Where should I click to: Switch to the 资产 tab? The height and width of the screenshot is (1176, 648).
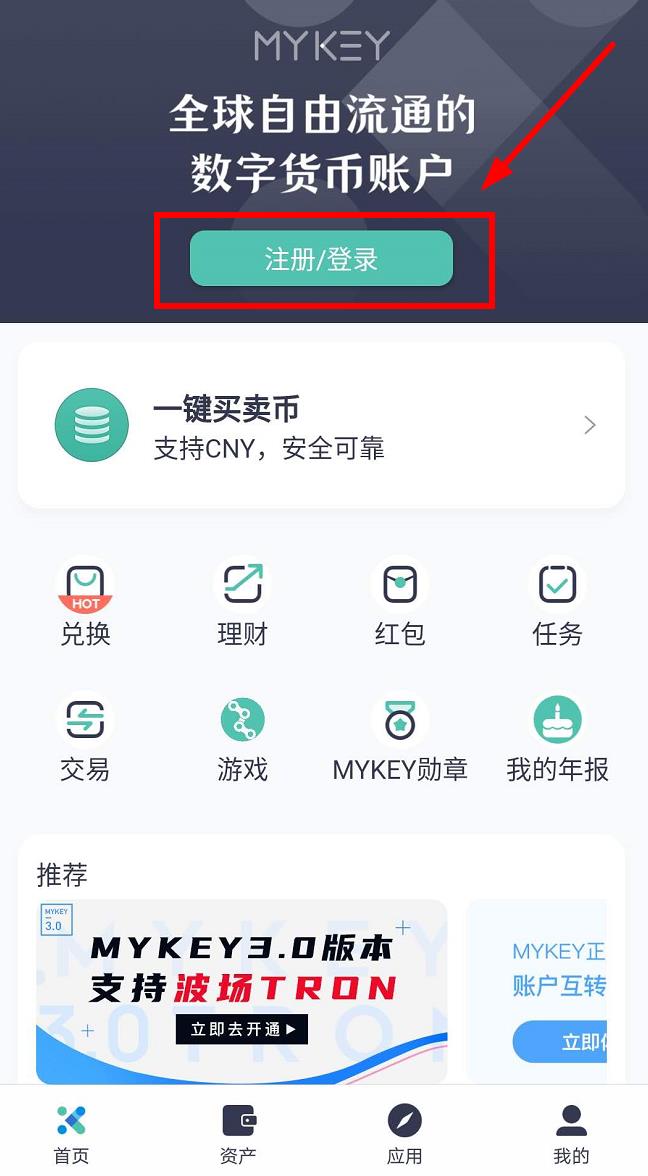tap(238, 1134)
